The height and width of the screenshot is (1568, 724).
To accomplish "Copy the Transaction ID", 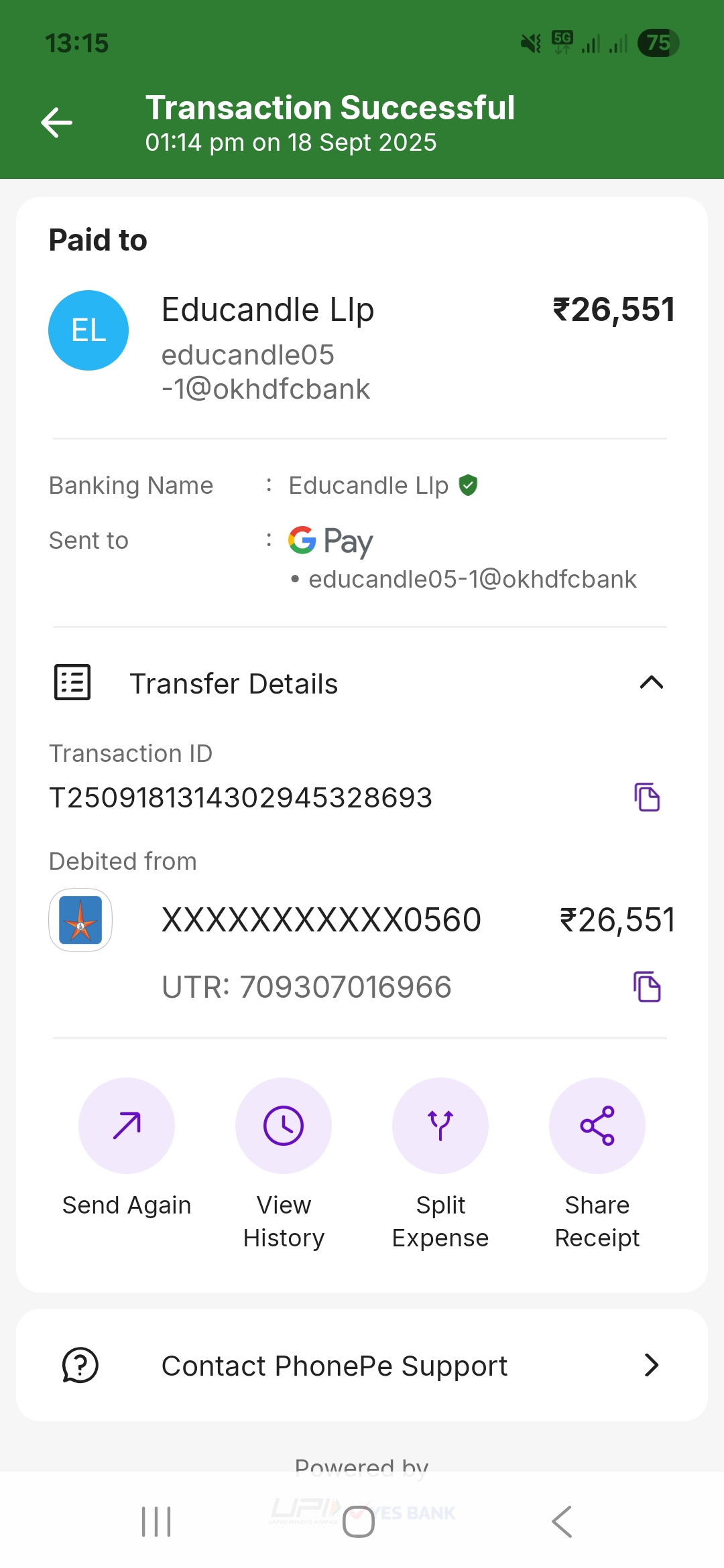I will [647, 797].
